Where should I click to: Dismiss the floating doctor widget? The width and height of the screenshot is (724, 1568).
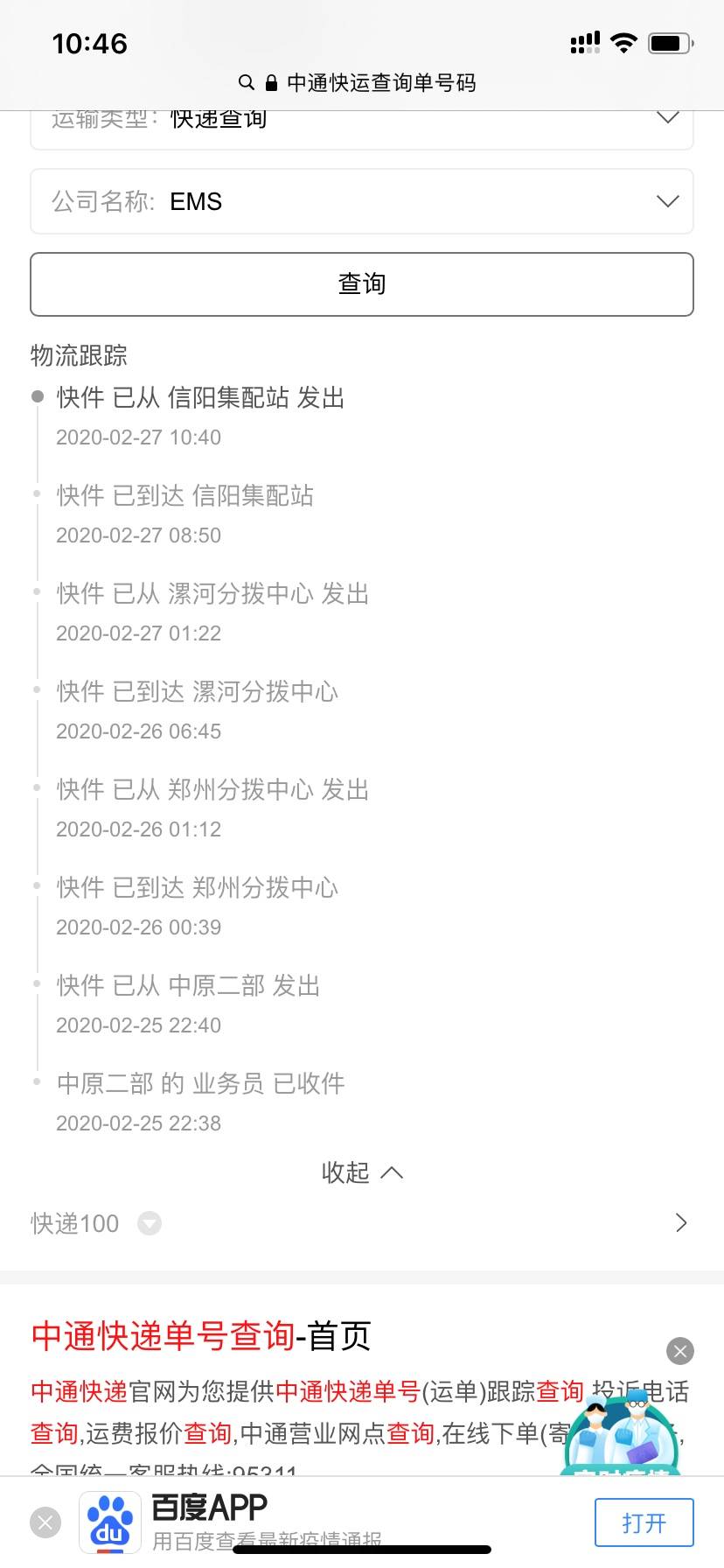click(680, 1351)
